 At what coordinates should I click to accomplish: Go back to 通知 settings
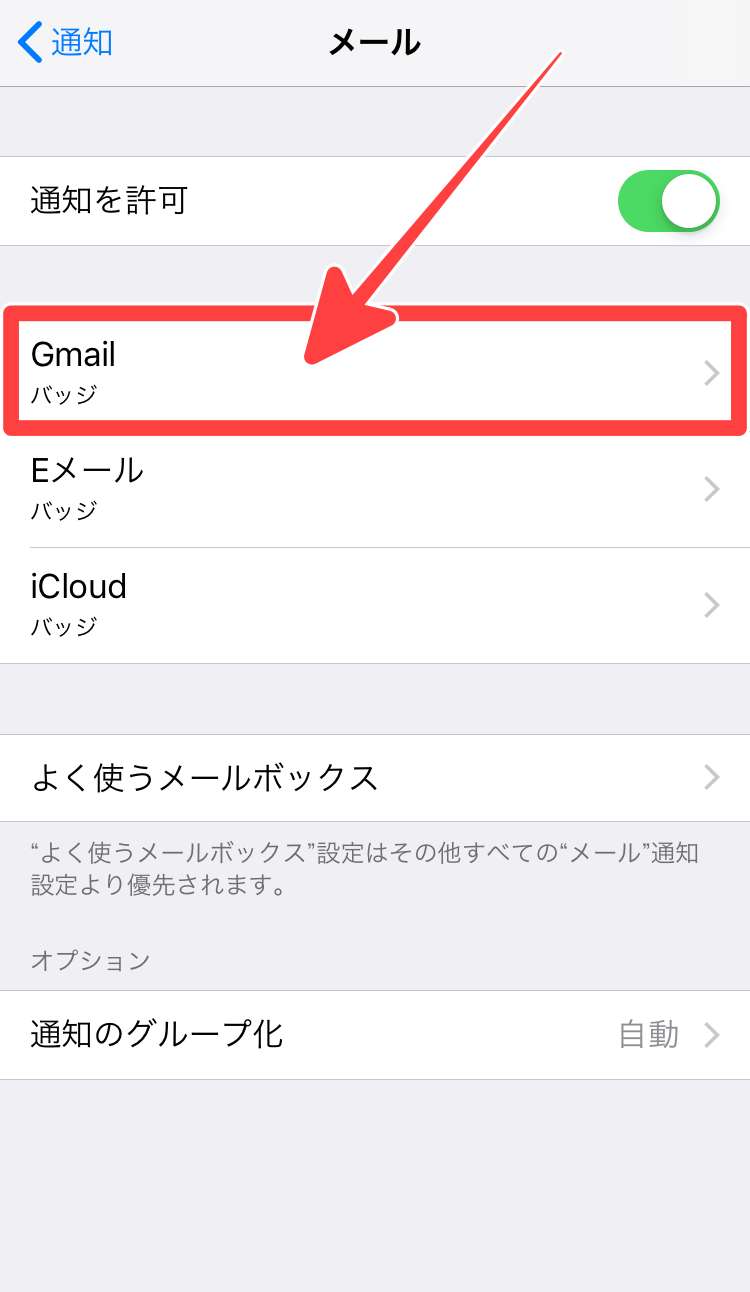(x=66, y=43)
